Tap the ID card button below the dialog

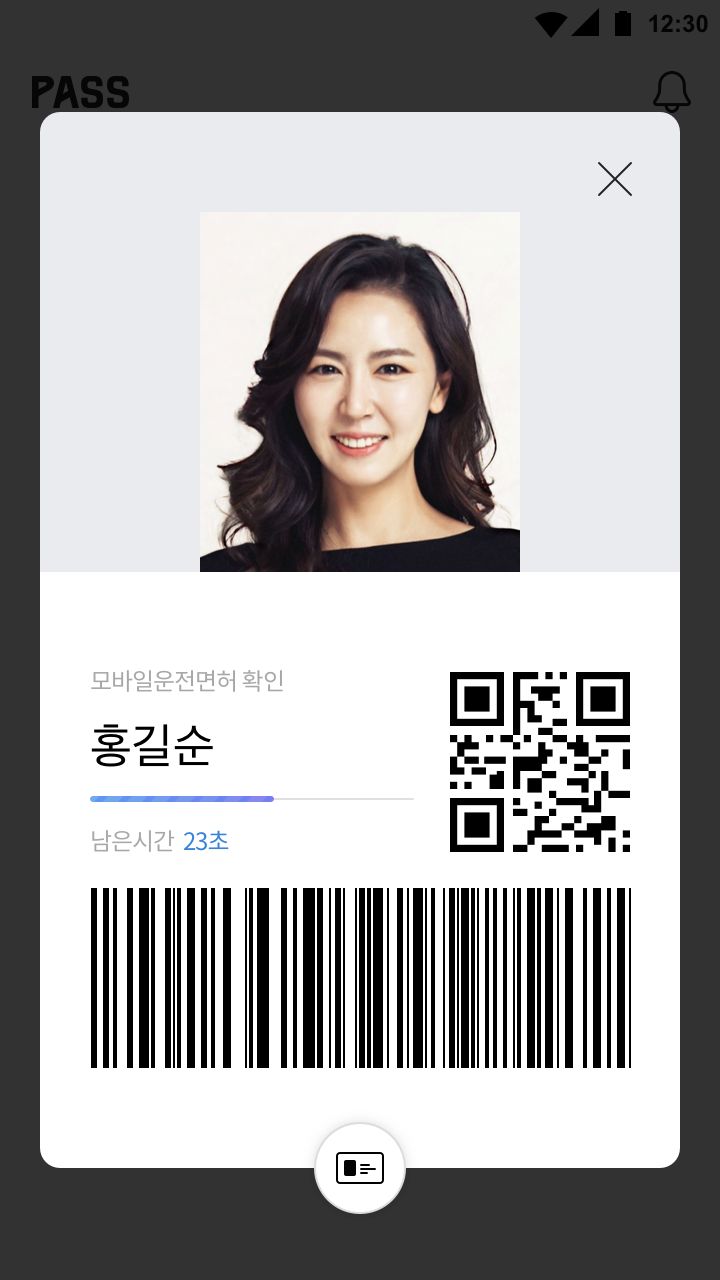360,1168
